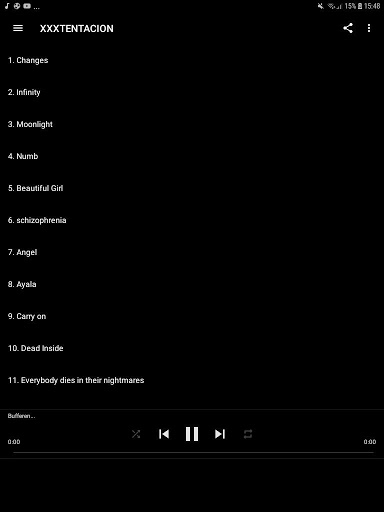
Task: Play Ayala from the list
Action: coord(192,284)
